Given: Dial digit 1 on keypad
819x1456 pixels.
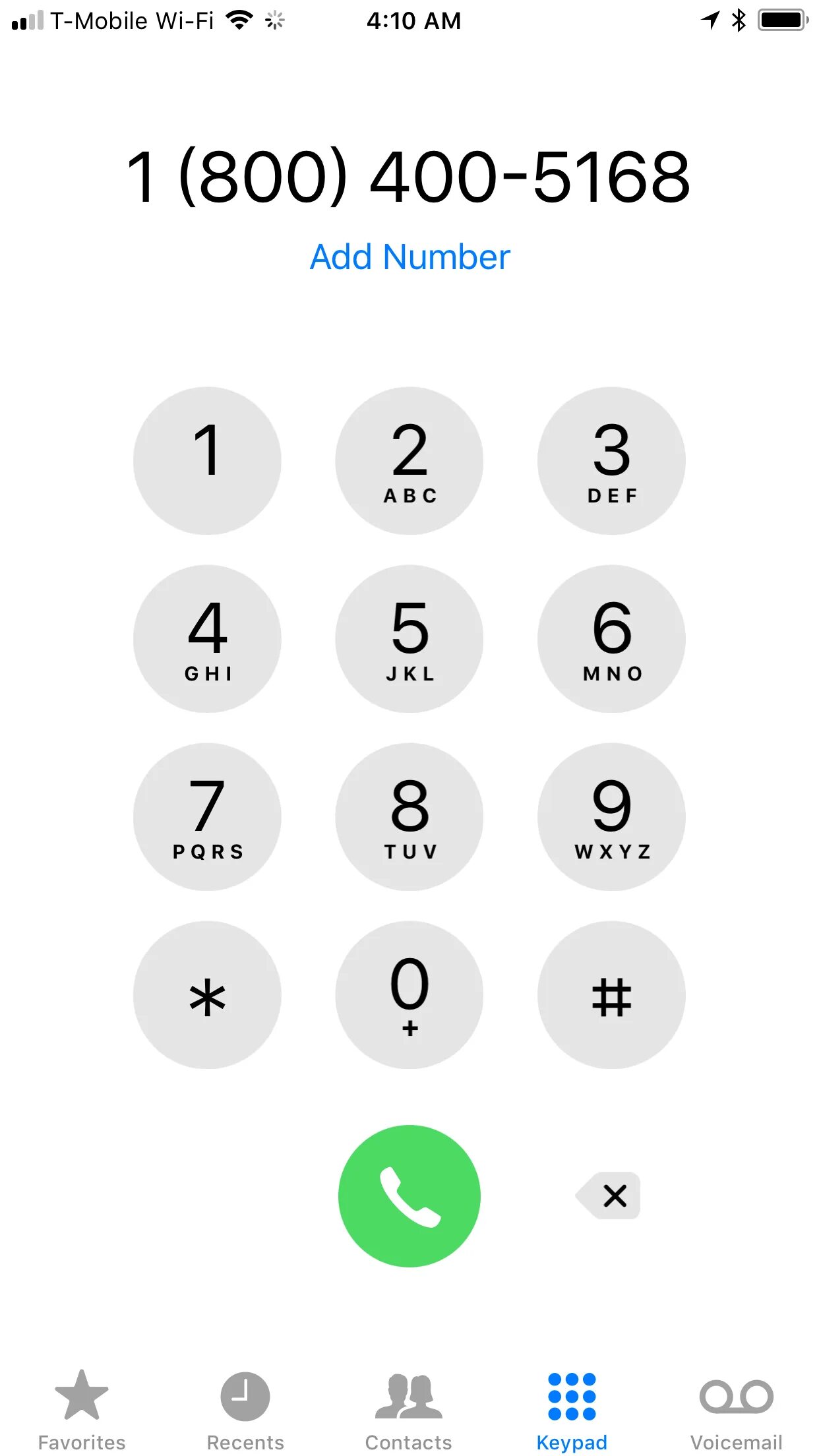Looking at the screenshot, I should coord(207,460).
